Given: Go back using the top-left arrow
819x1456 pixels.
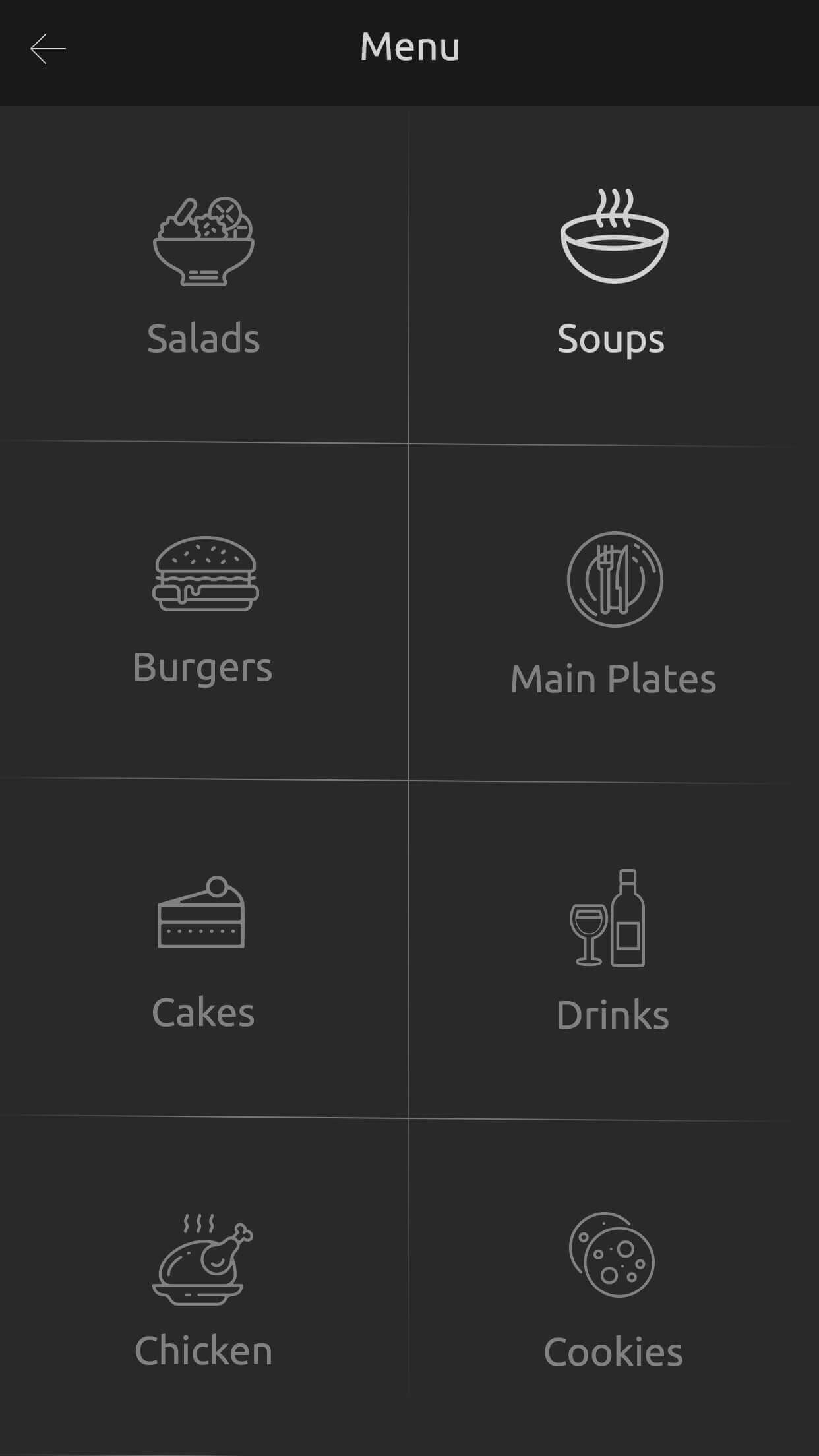Looking at the screenshot, I should point(48,49).
